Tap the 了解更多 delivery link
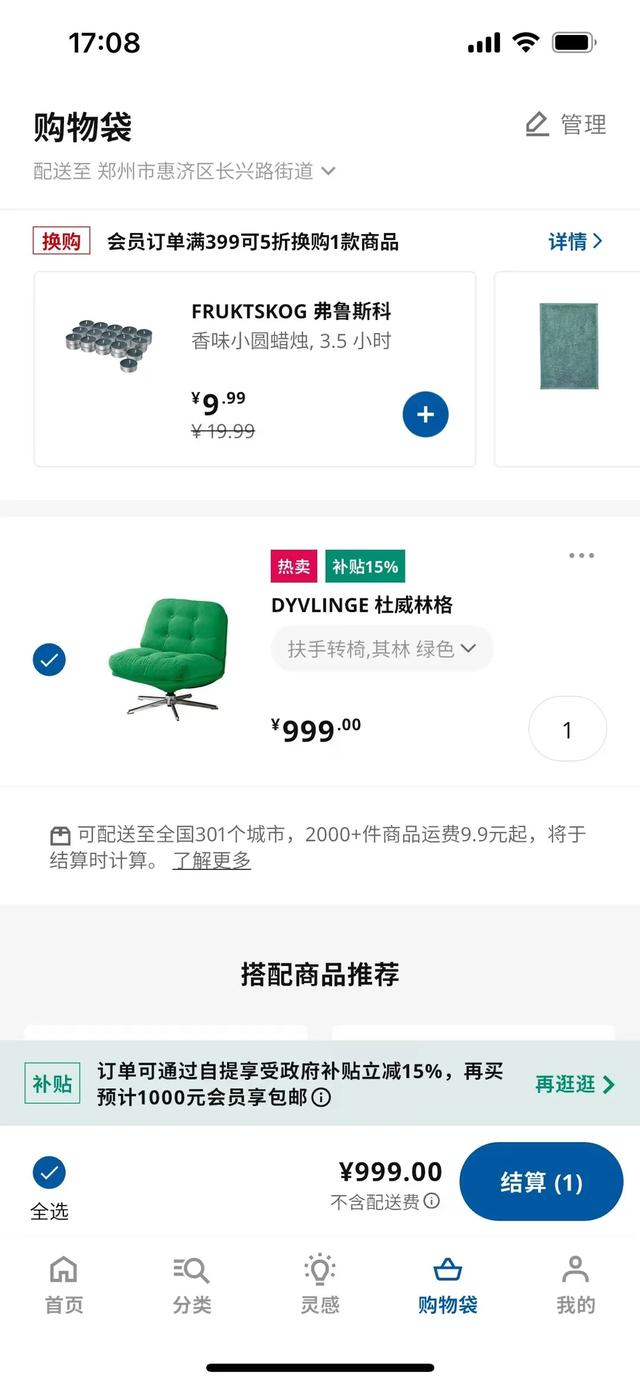The image size is (640, 1385). [x=211, y=861]
